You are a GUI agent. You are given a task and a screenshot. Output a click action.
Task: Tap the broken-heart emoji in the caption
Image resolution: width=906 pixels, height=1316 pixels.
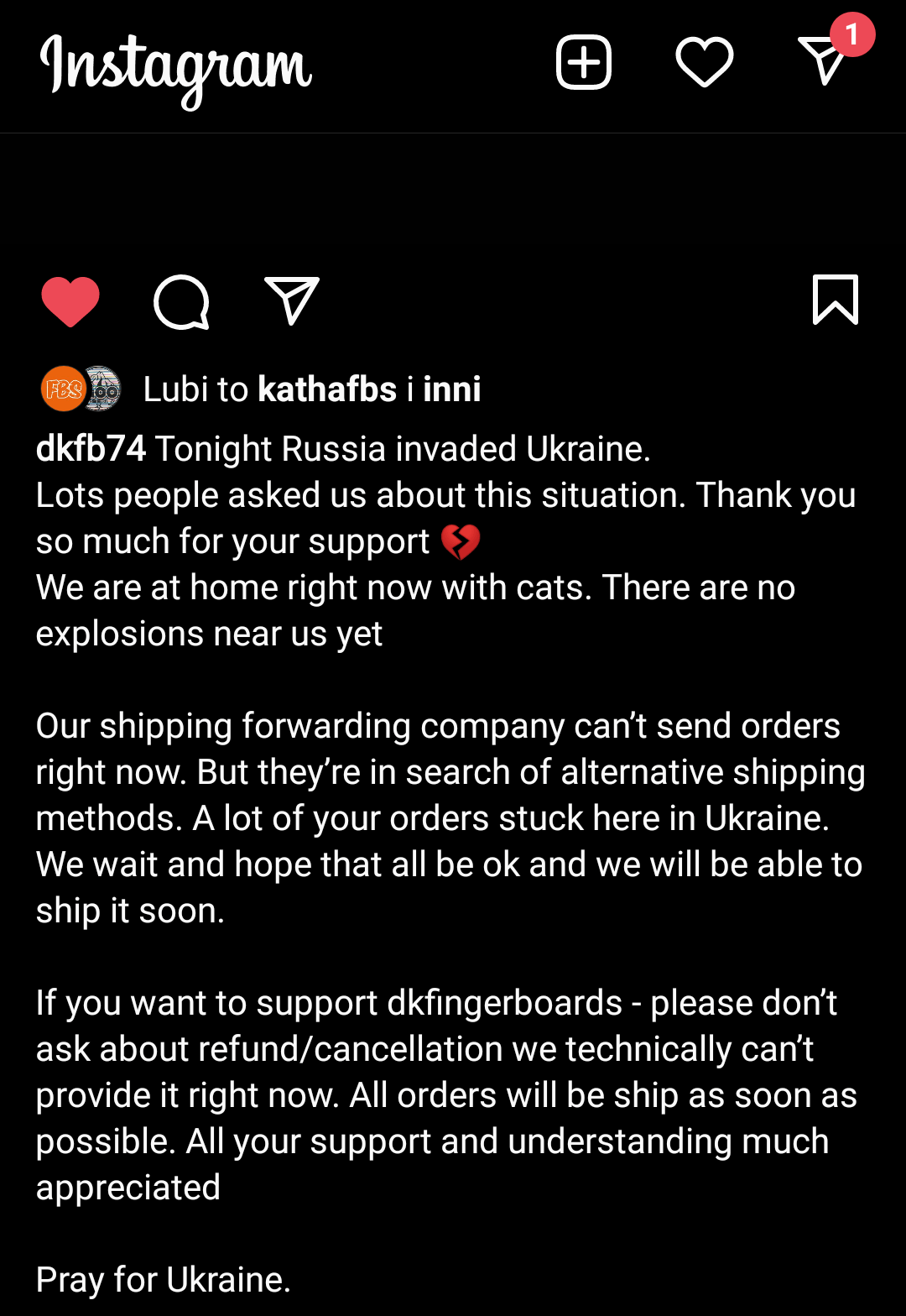(461, 541)
